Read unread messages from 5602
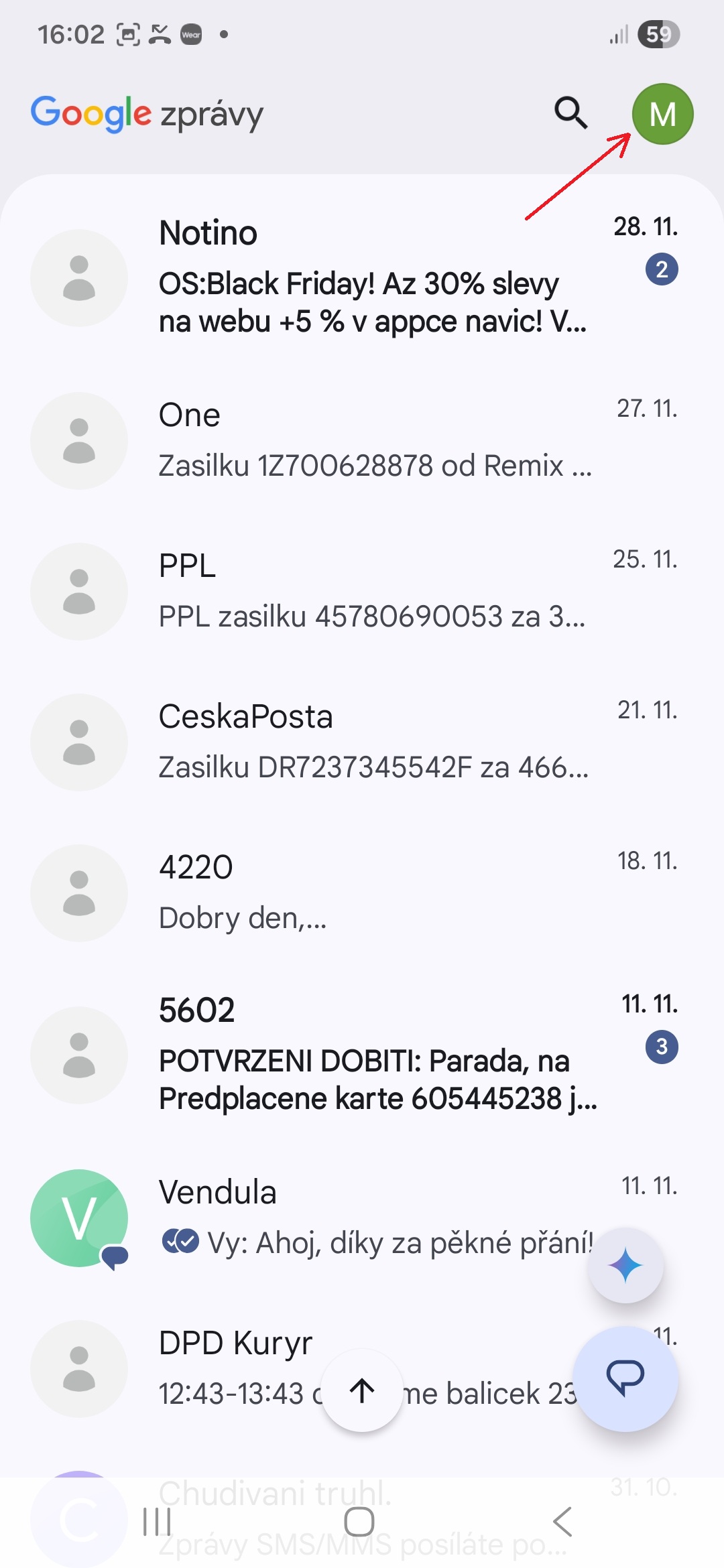The height and width of the screenshot is (1568, 724). pyautogui.click(x=372, y=1055)
